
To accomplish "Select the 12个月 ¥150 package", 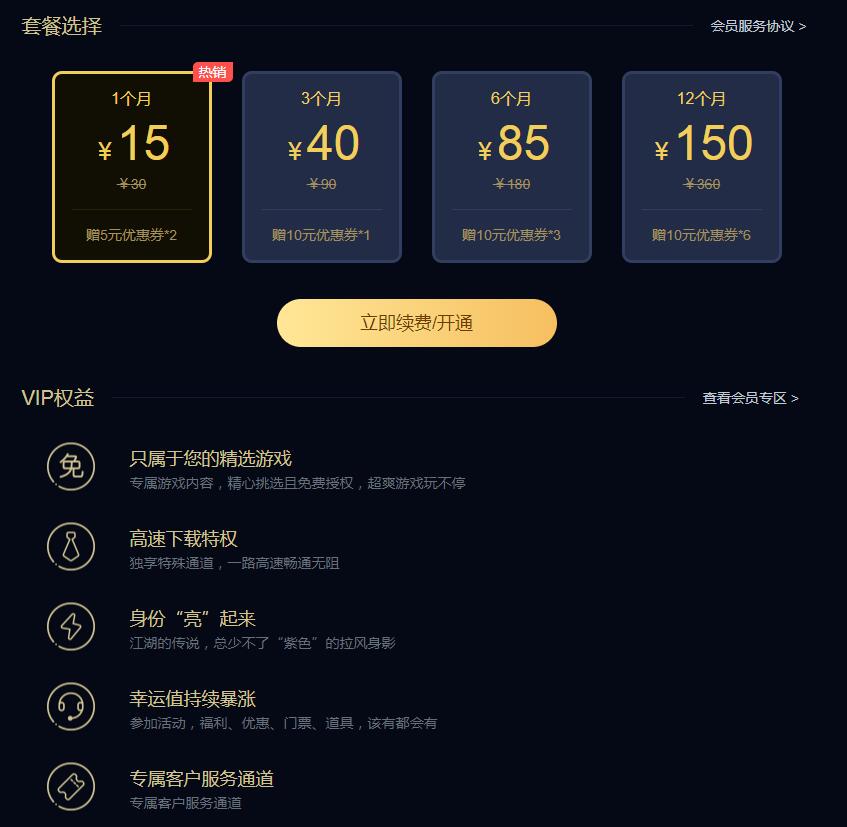I will 702,167.
